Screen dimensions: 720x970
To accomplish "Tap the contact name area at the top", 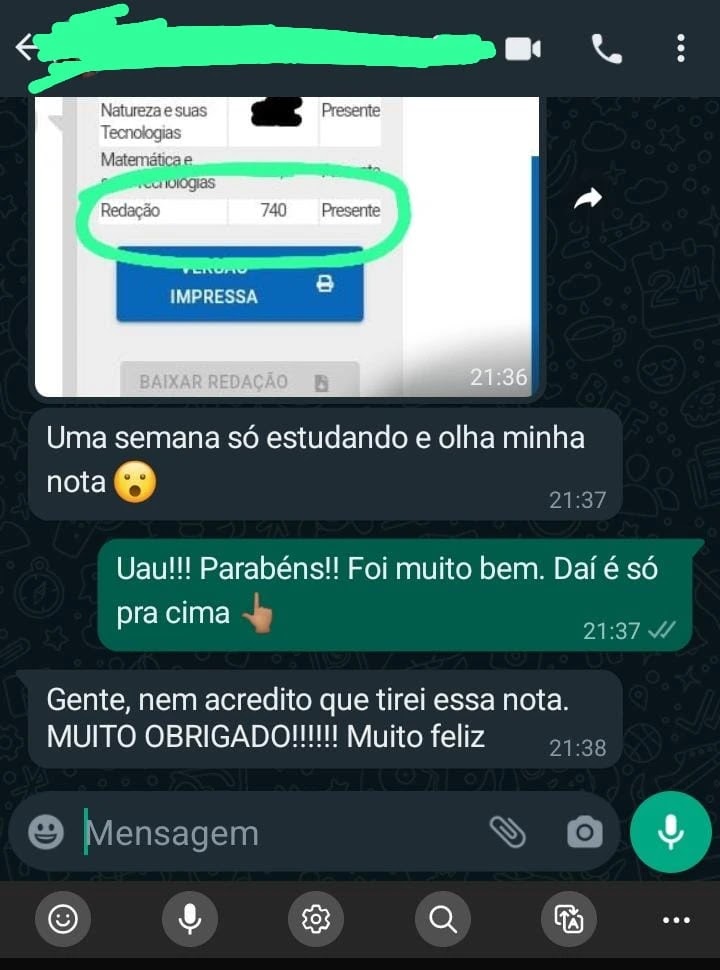I will (250, 47).
